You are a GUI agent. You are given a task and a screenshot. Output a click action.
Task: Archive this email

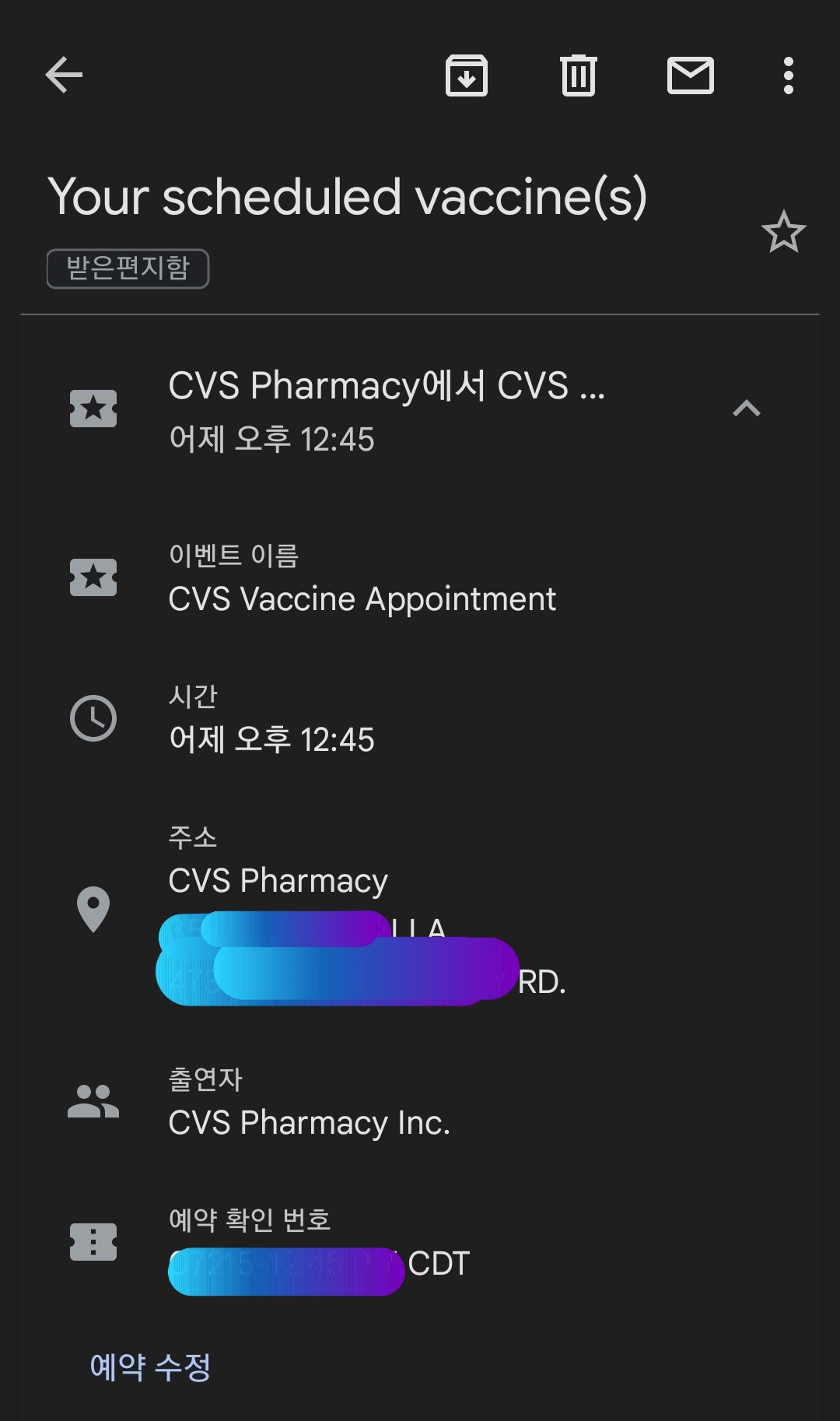(467, 75)
